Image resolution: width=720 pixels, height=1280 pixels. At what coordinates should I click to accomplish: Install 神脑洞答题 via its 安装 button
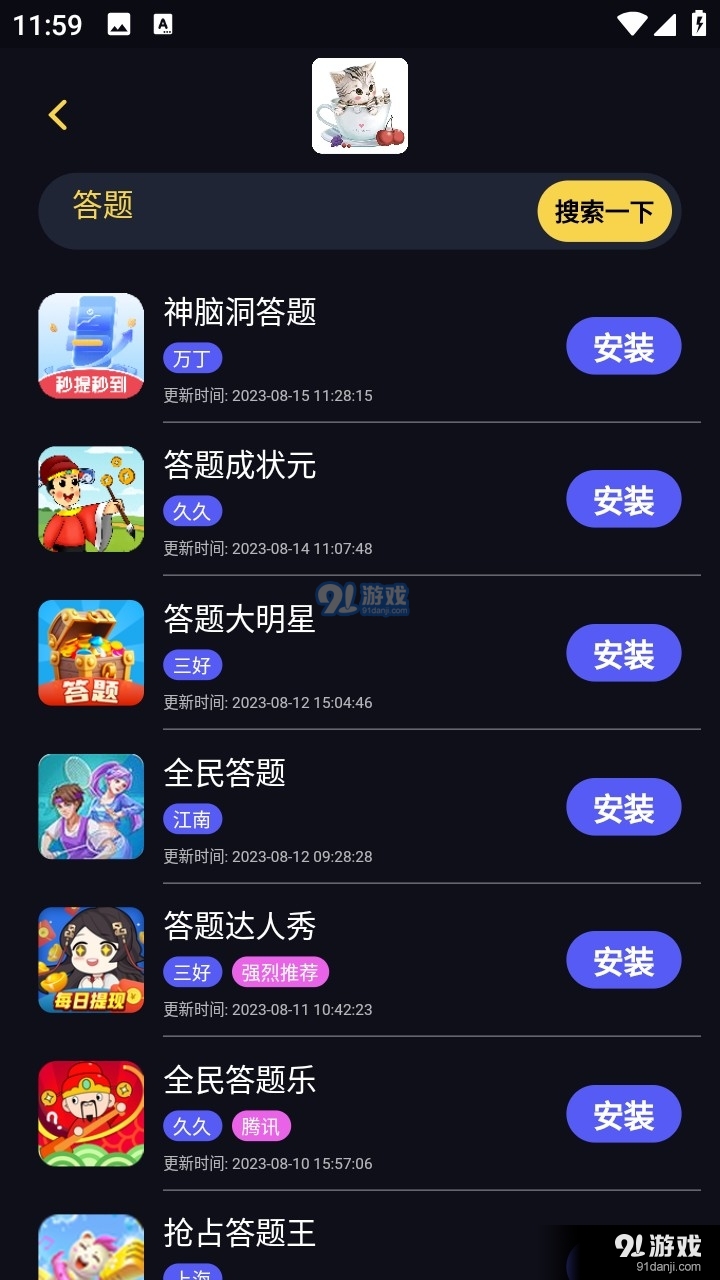(623, 345)
